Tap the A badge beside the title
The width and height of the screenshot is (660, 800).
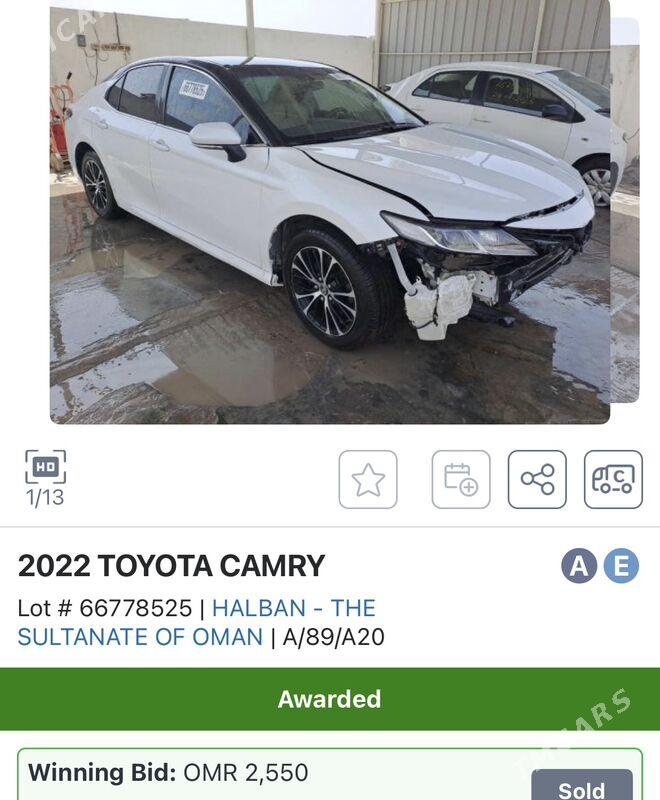(578, 567)
